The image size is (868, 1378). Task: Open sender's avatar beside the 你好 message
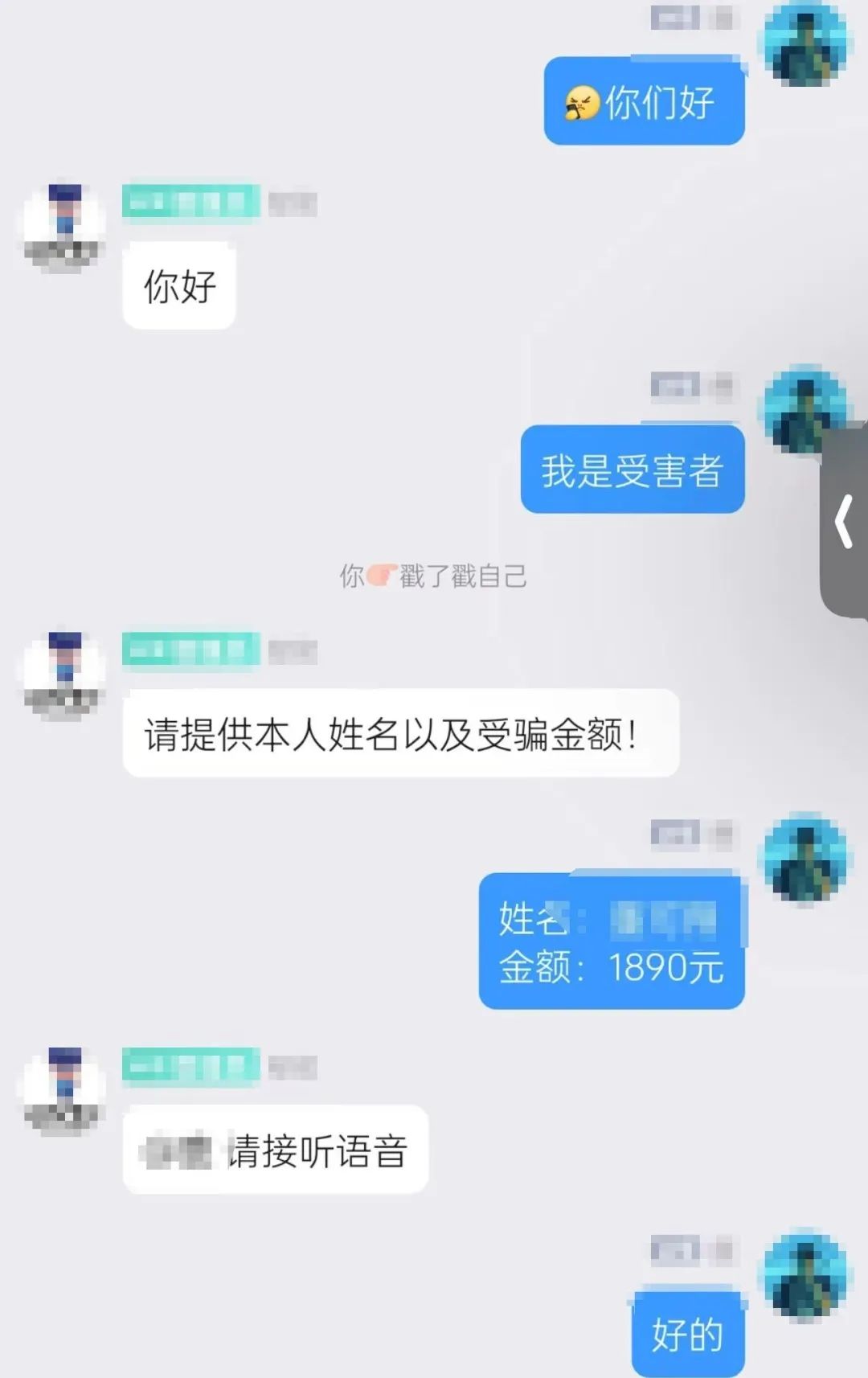62,228
